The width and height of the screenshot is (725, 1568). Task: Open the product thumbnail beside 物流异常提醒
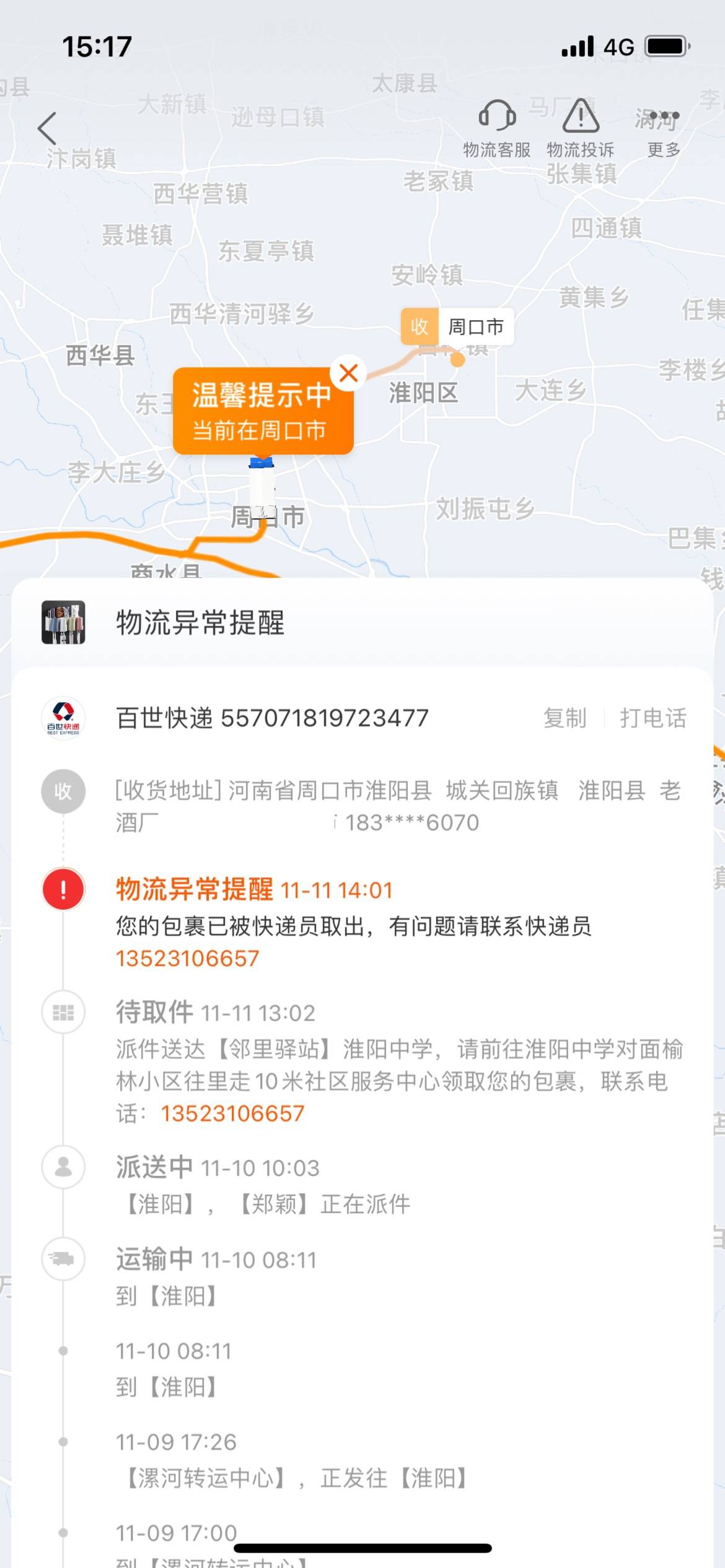pyautogui.click(x=63, y=622)
